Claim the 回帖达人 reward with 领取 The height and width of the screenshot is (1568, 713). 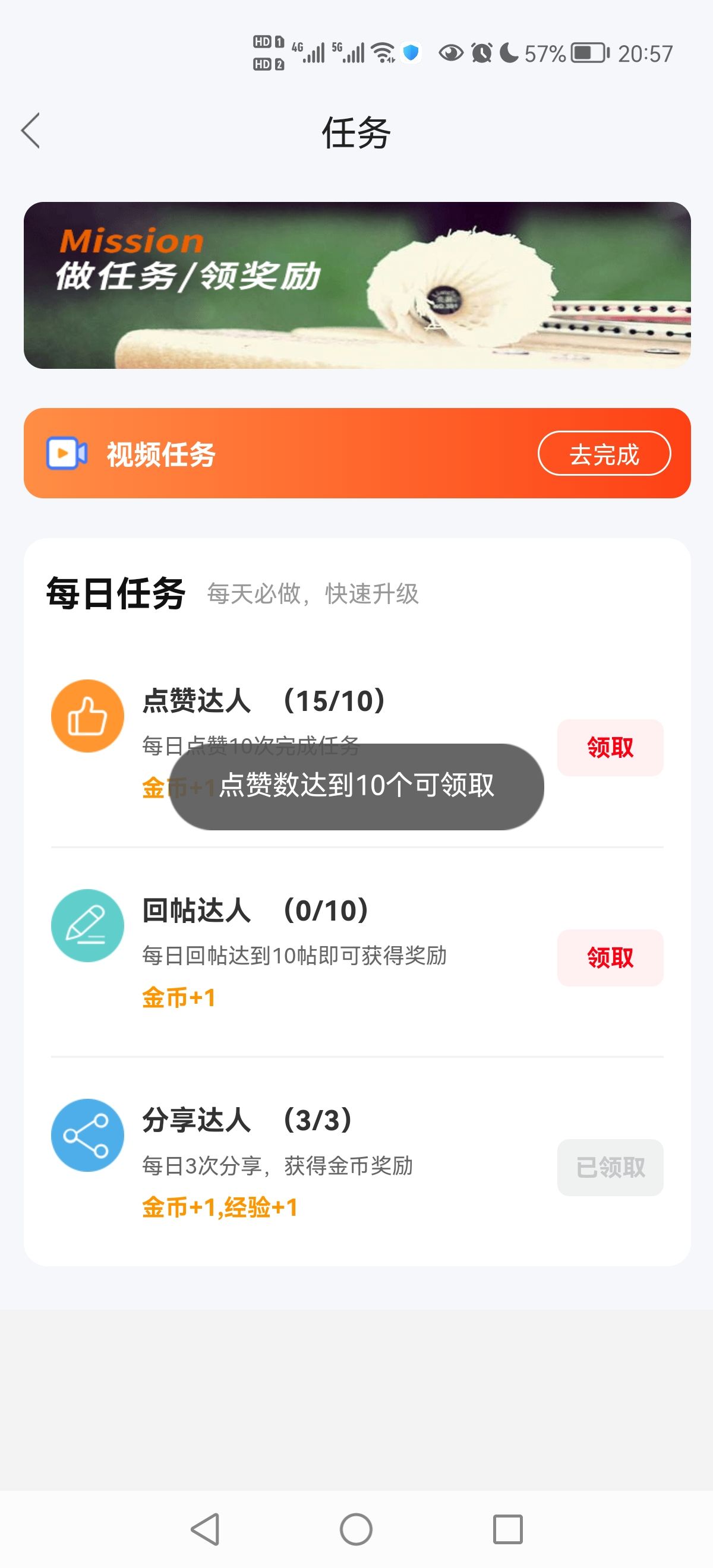[x=610, y=957]
